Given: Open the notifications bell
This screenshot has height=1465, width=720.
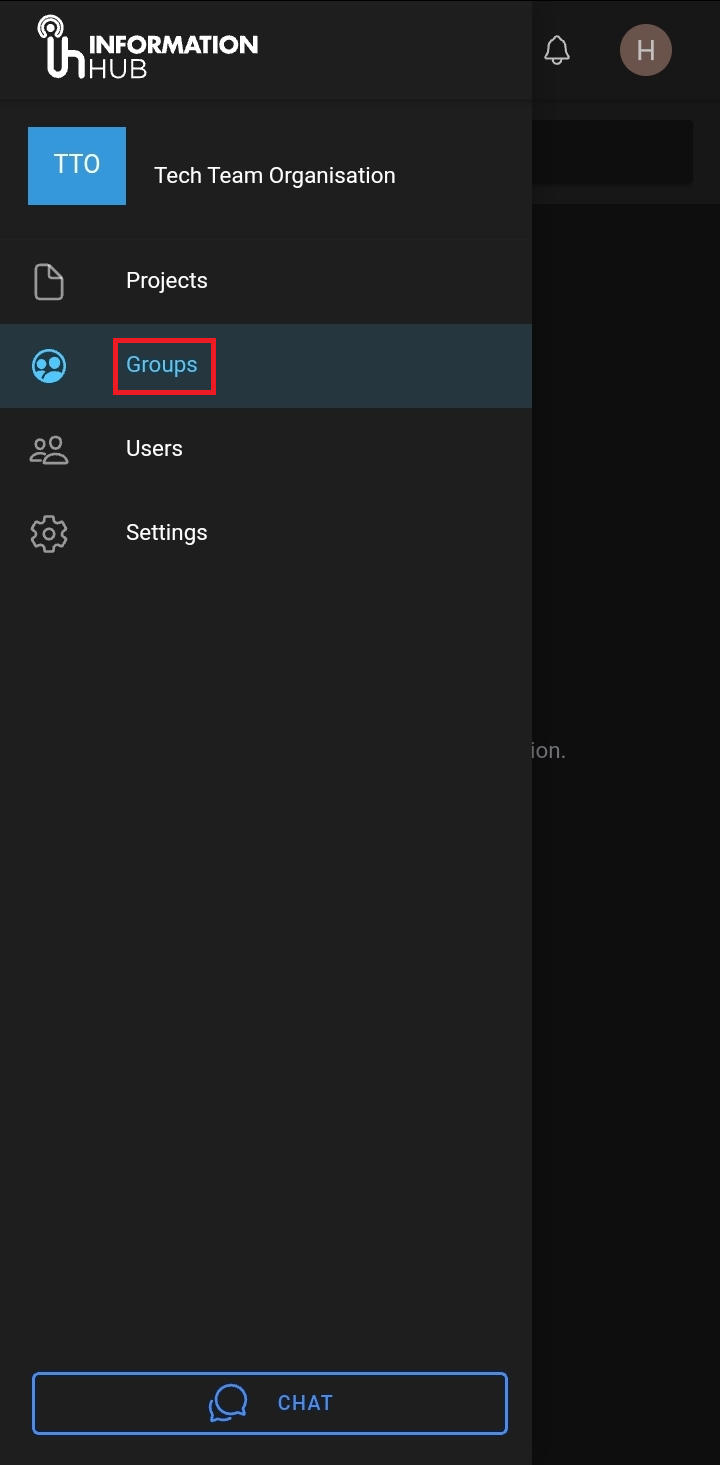Looking at the screenshot, I should [557, 50].
